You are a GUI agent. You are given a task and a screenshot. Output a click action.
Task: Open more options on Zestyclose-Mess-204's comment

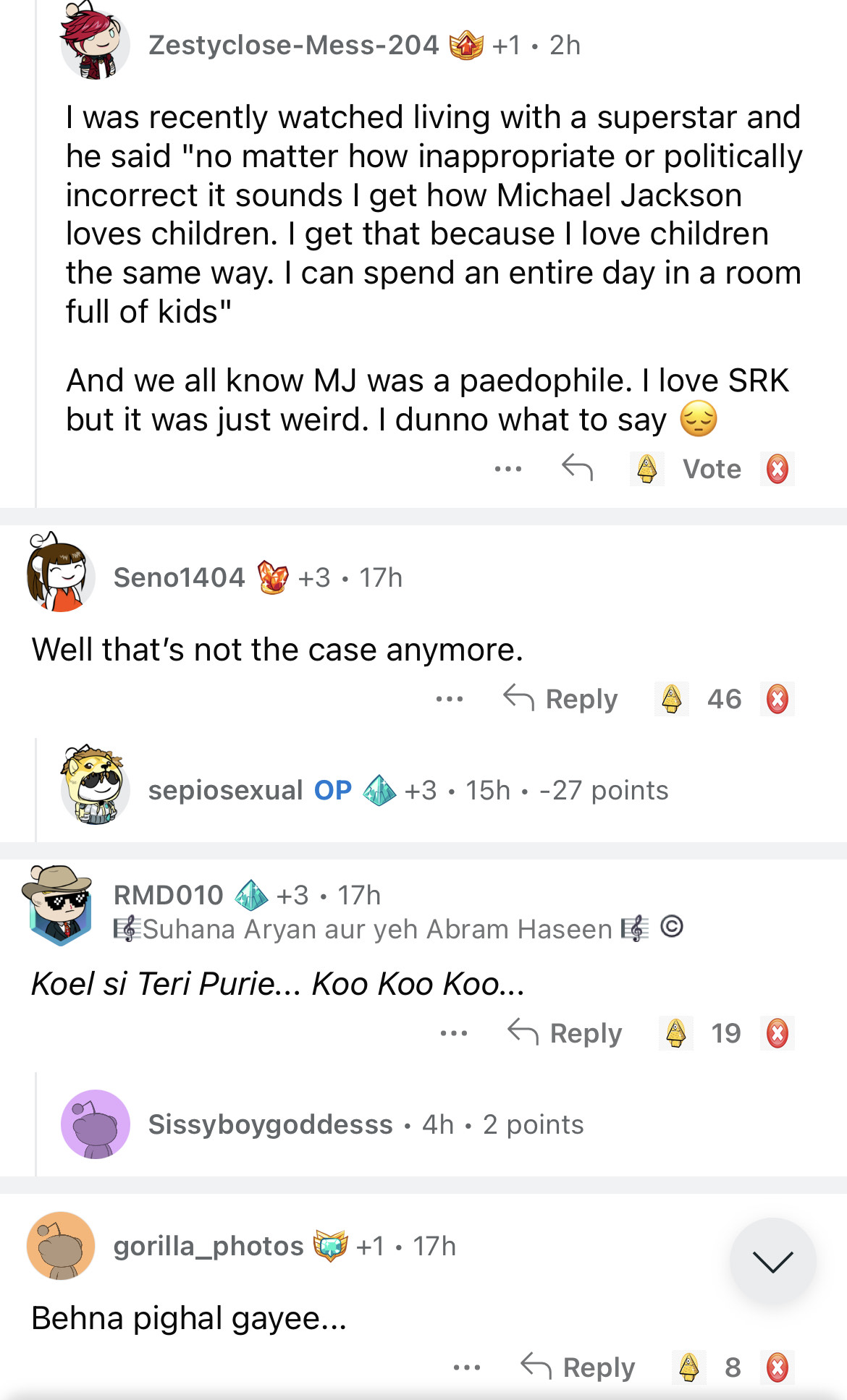(x=507, y=469)
